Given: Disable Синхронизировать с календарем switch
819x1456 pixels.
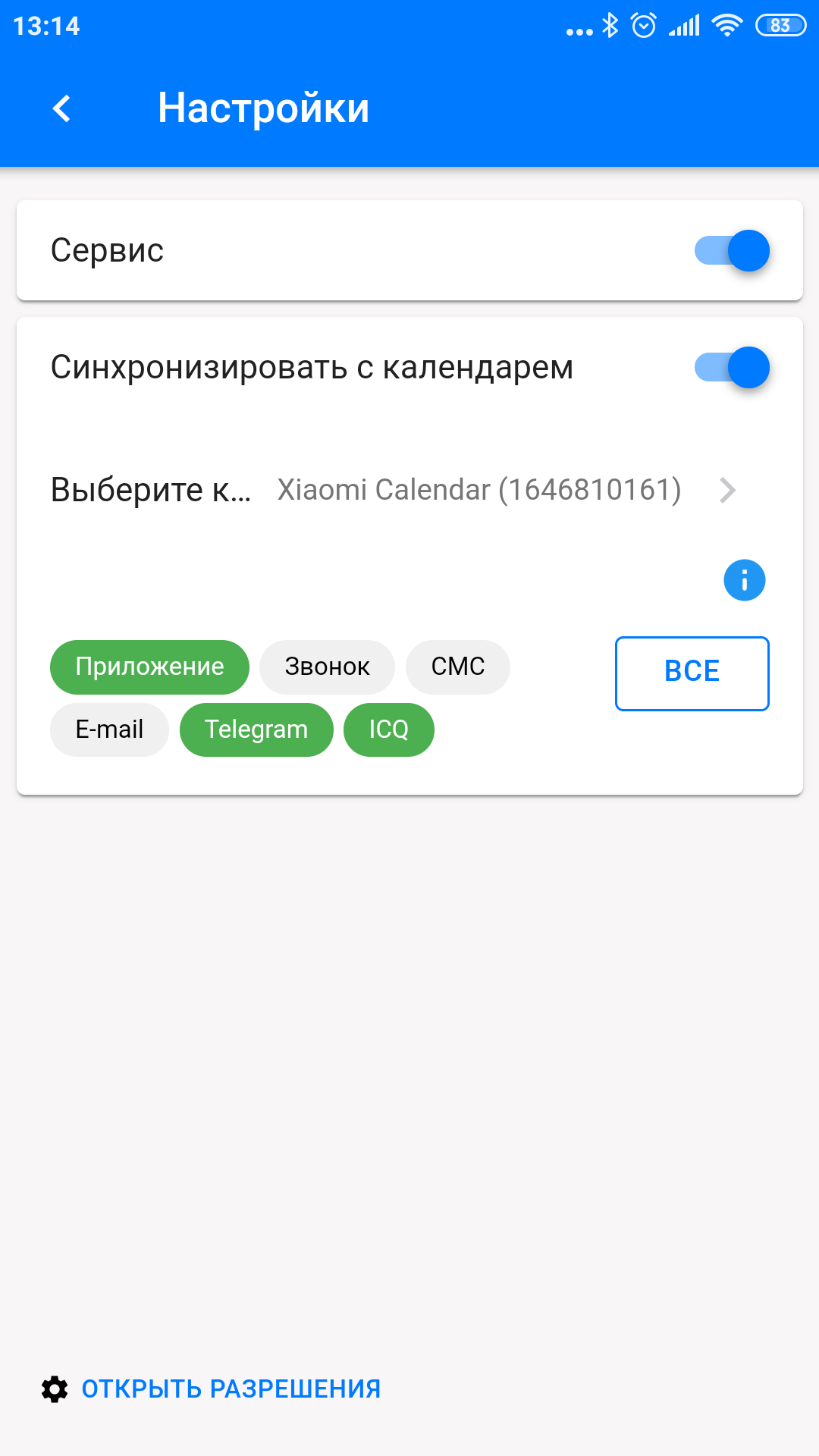Looking at the screenshot, I should (x=732, y=368).
